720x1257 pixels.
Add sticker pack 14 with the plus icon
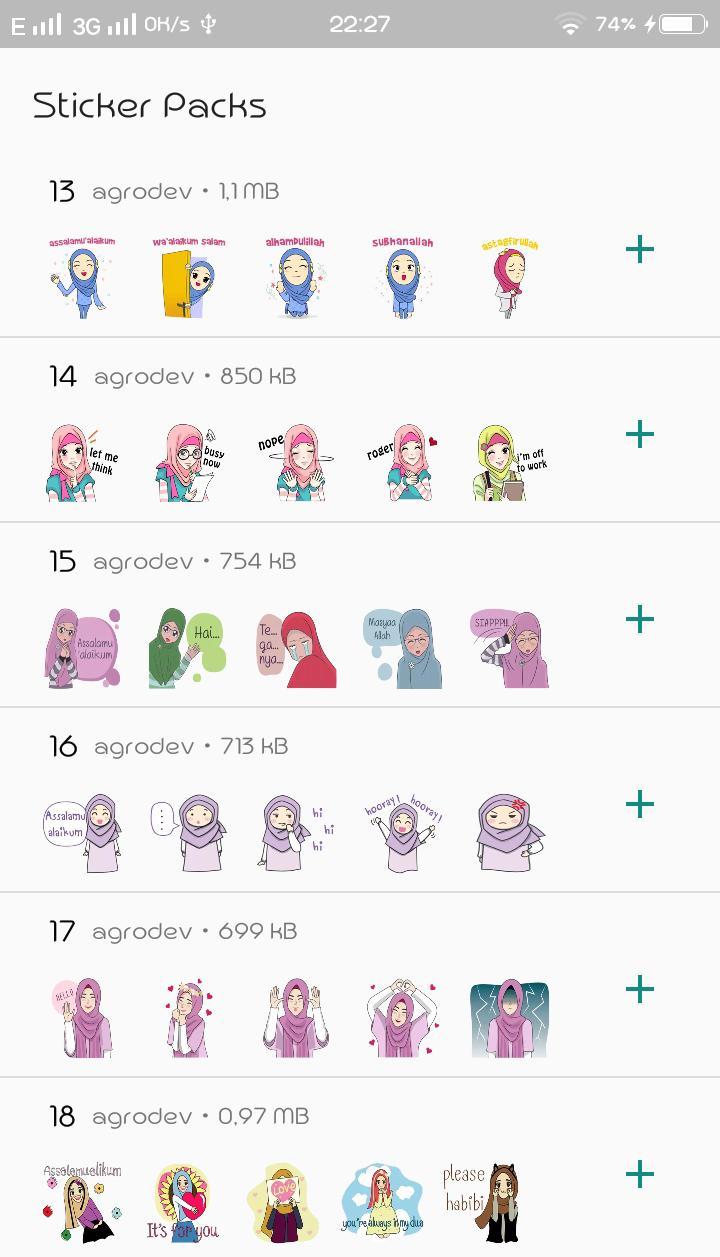click(x=640, y=434)
